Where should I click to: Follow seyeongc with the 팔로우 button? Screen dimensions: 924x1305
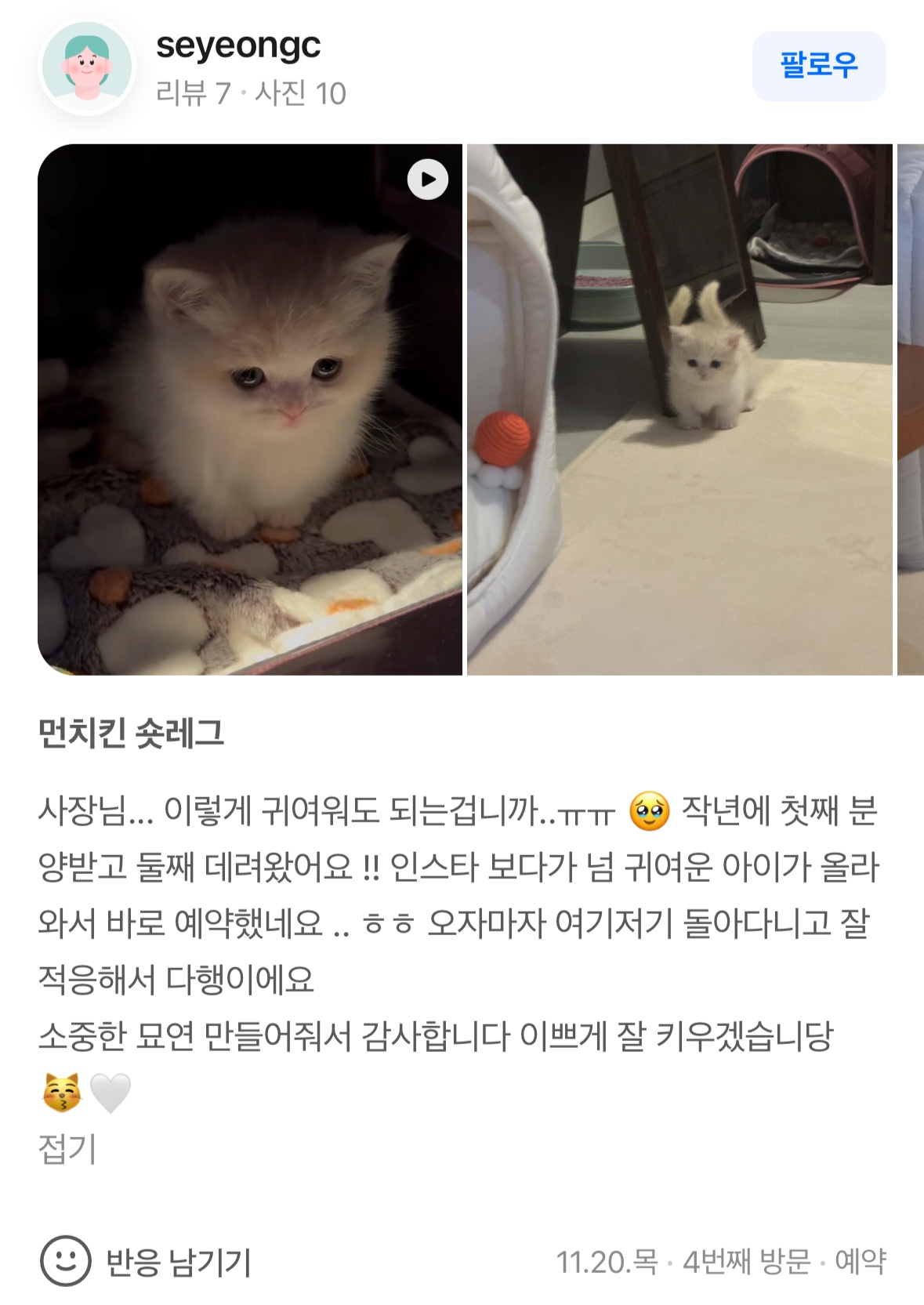(x=818, y=66)
